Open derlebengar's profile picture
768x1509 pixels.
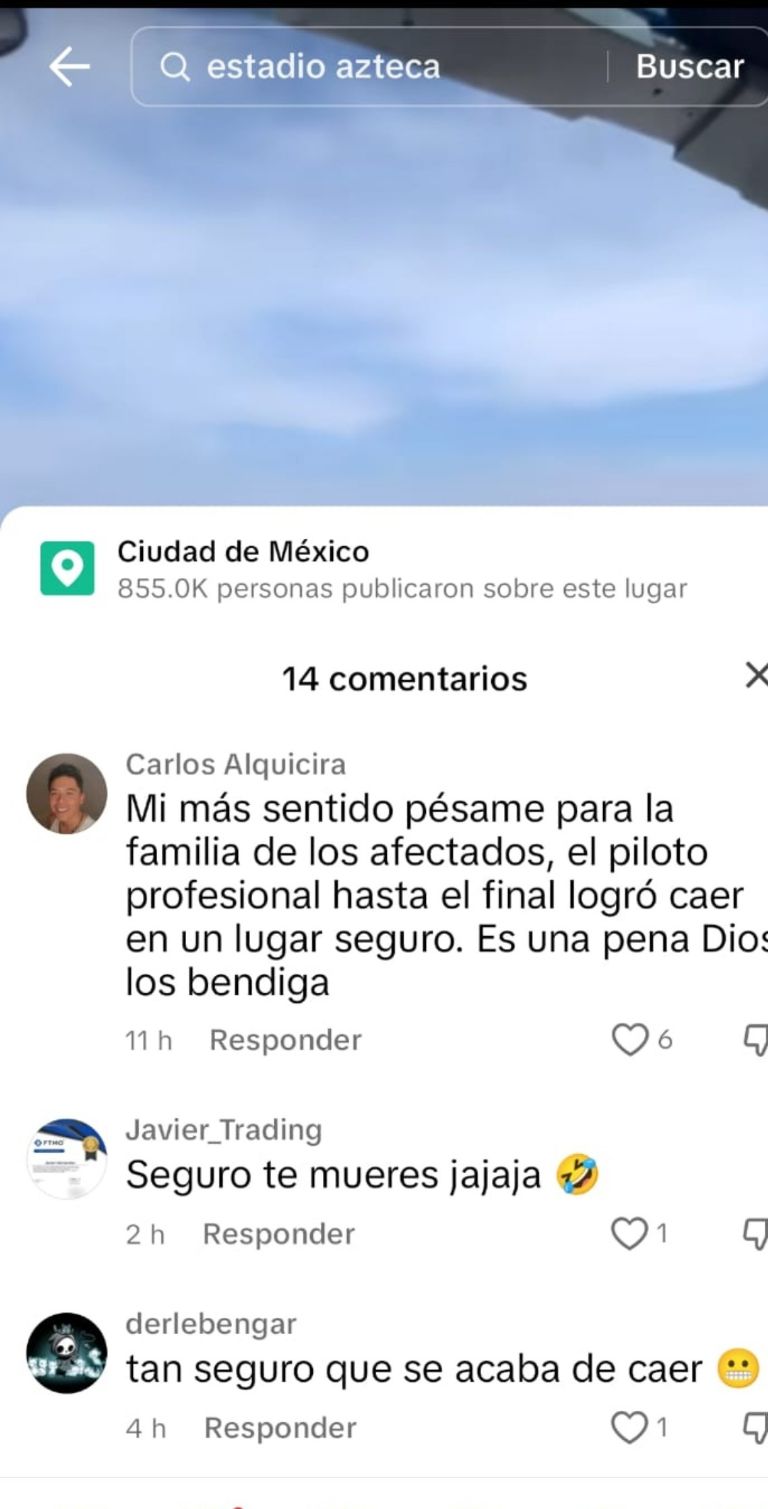pos(66,1353)
